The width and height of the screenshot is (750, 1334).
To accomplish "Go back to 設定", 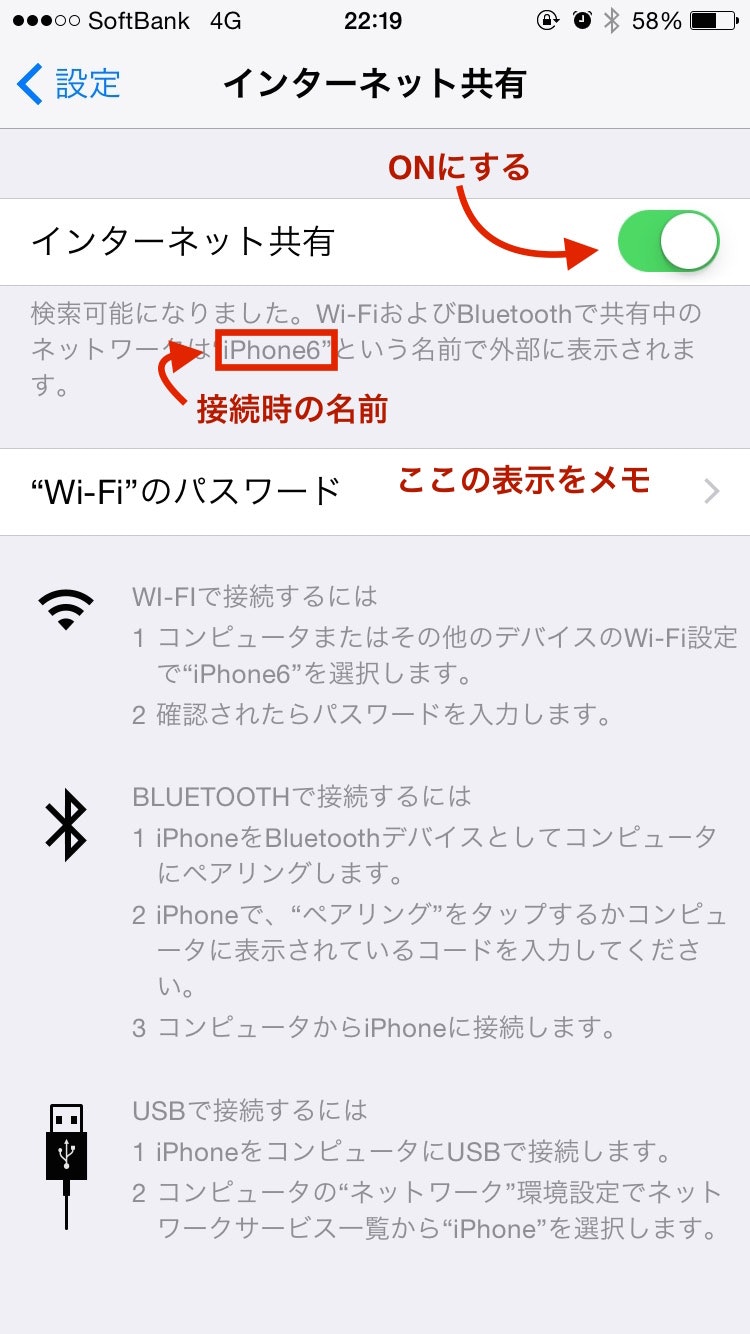I will tap(68, 84).
